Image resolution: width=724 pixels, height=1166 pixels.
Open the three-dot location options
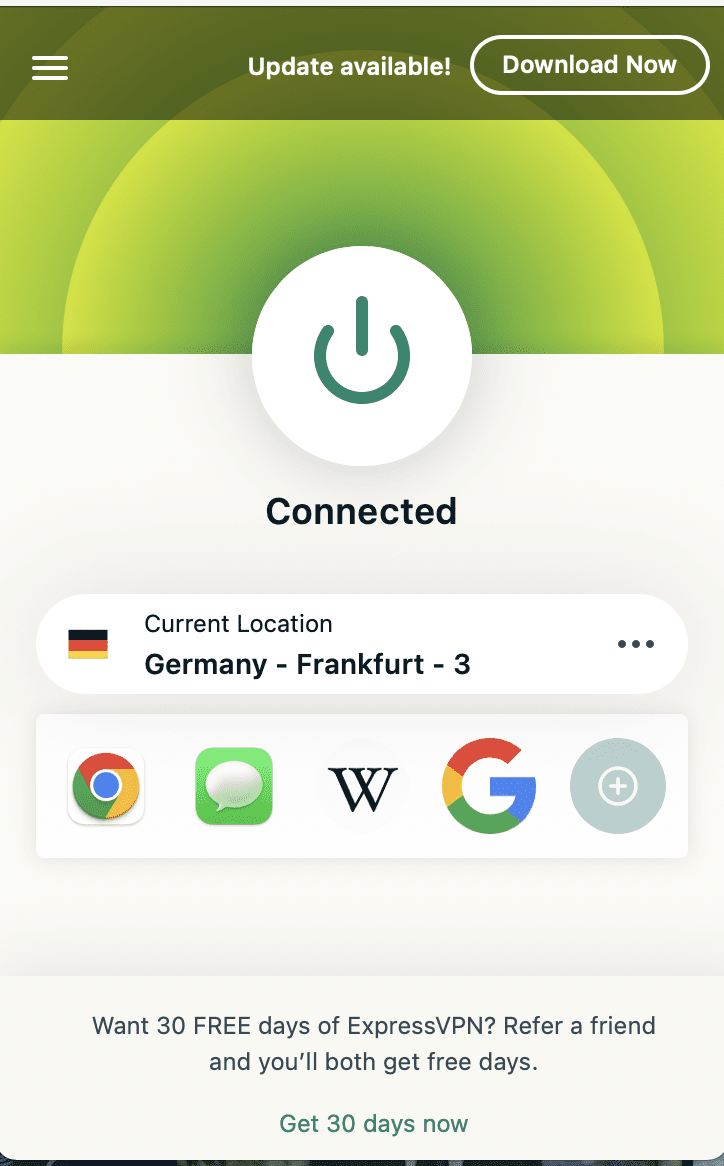tap(636, 644)
